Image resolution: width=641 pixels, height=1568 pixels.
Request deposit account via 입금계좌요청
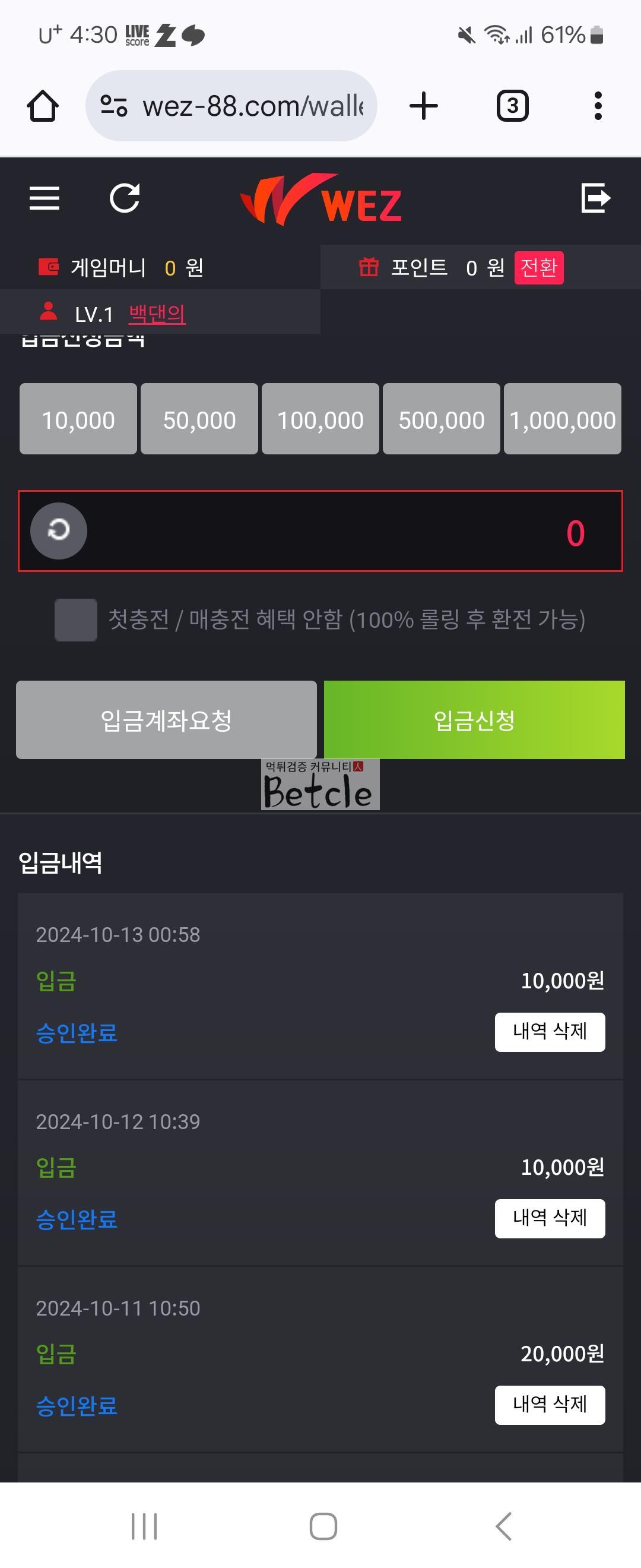coord(166,720)
